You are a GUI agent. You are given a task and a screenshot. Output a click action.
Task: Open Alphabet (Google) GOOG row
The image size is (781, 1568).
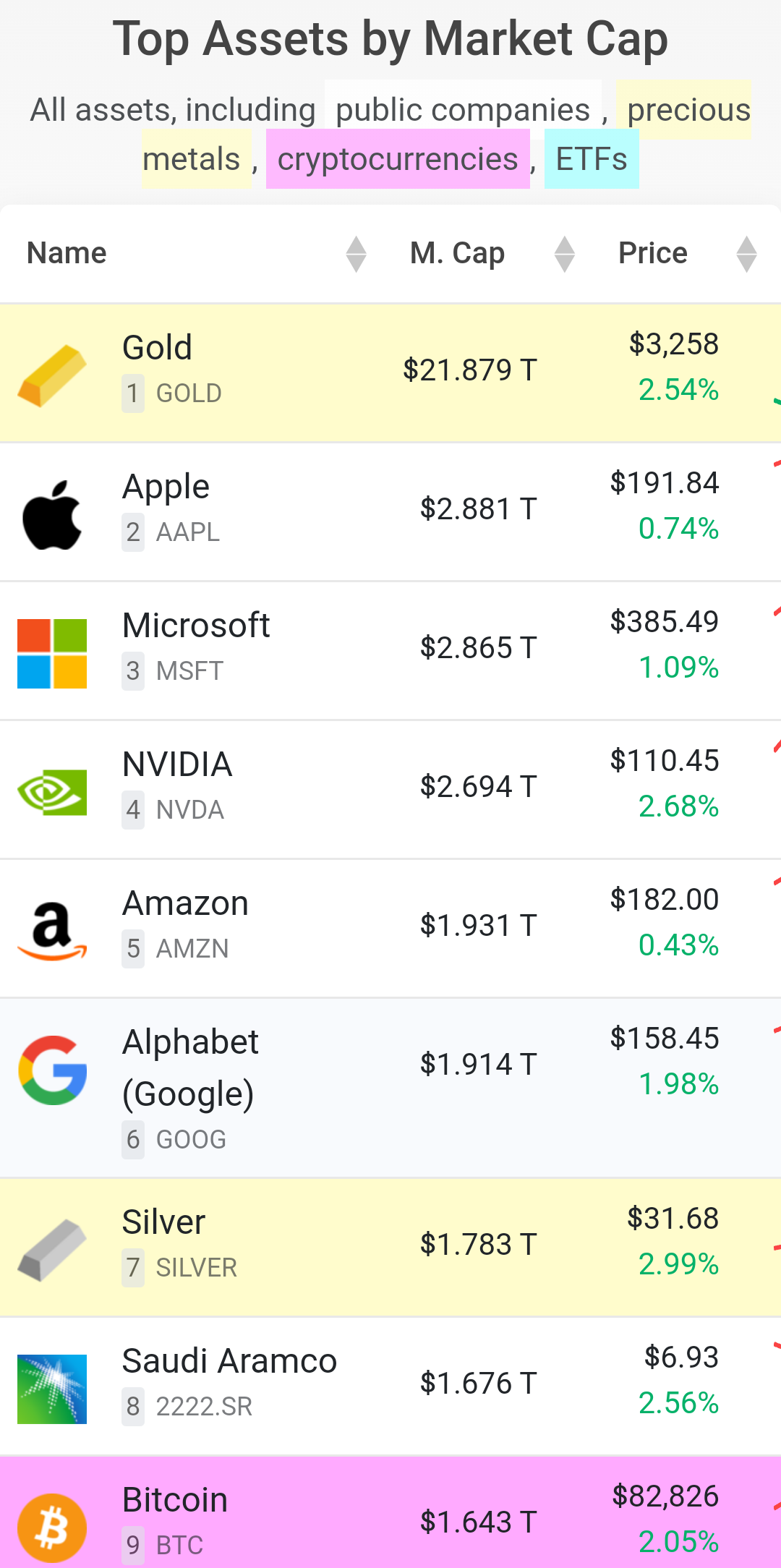point(390,1088)
